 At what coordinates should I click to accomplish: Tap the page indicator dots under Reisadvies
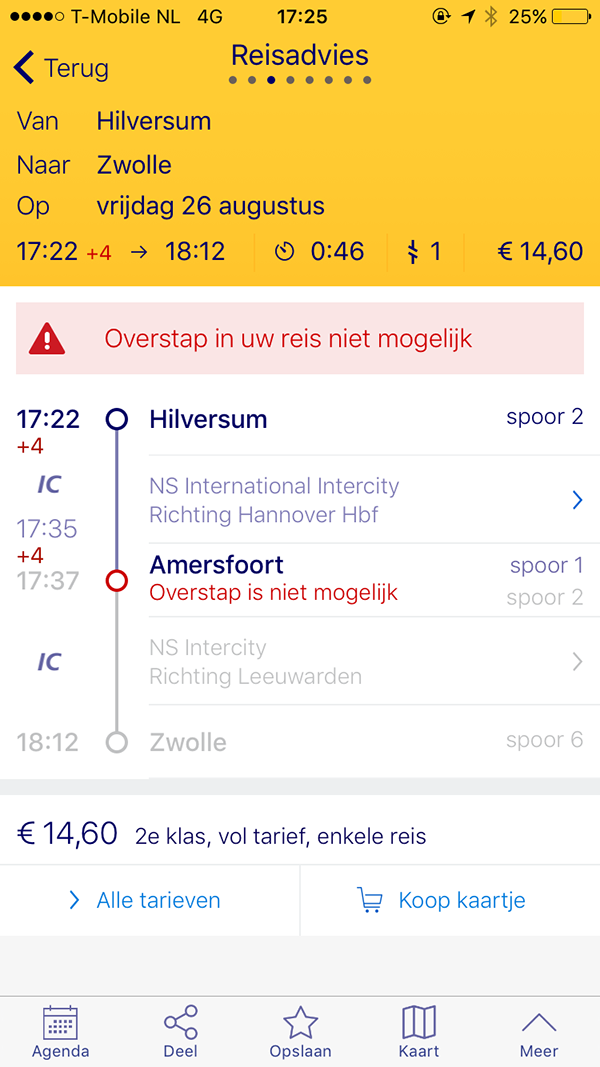click(300, 80)
